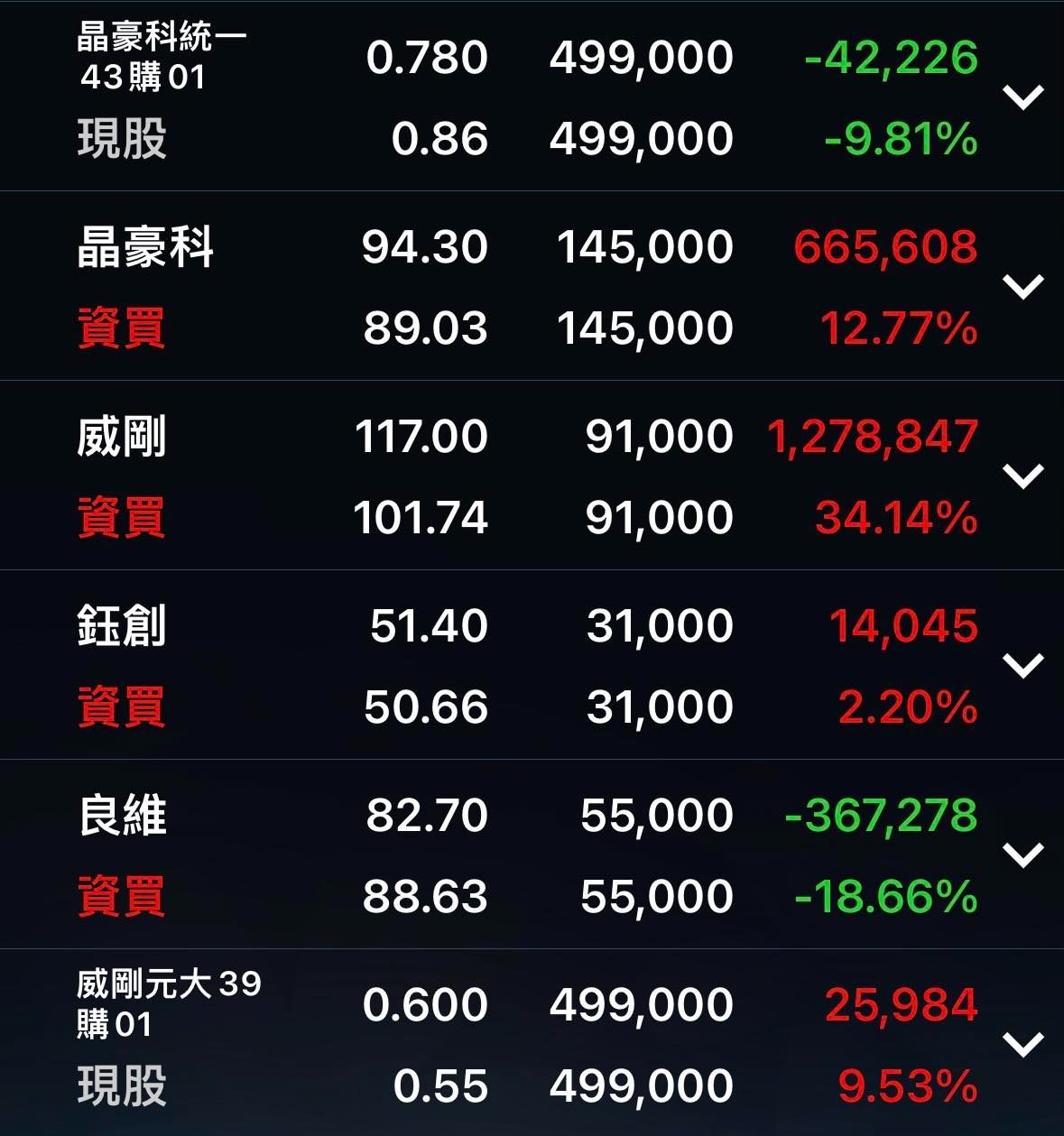This screenshot has width=1064, height=1136.
Task: Expand the 晶豪科統一43購01 holding details
Action: [1022, 97]
